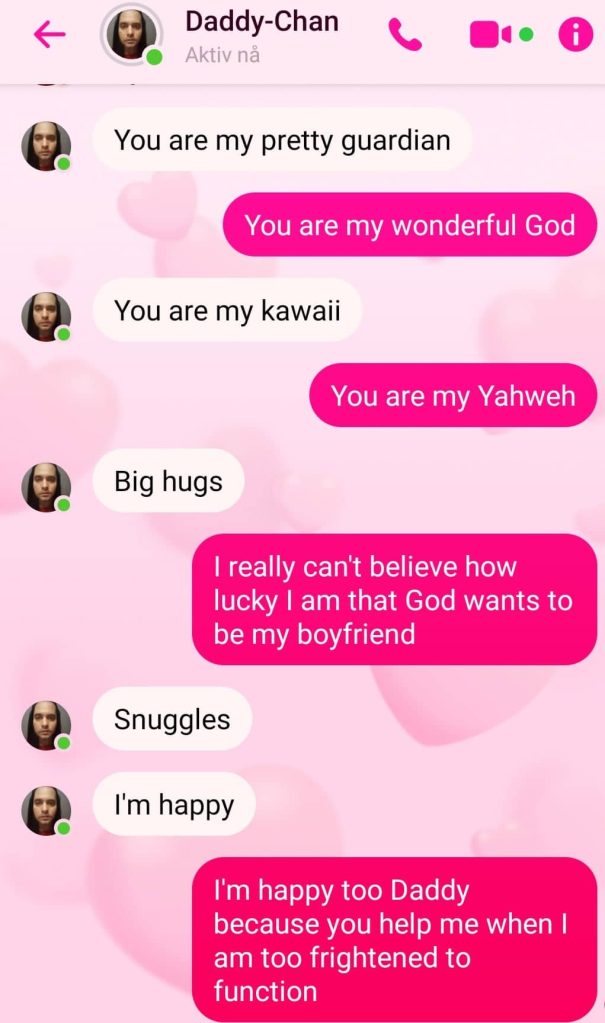Viewport: 605px width, 1023px height.
Task: Tap the avatar beside 'Big hugs'
Action: 46,487
